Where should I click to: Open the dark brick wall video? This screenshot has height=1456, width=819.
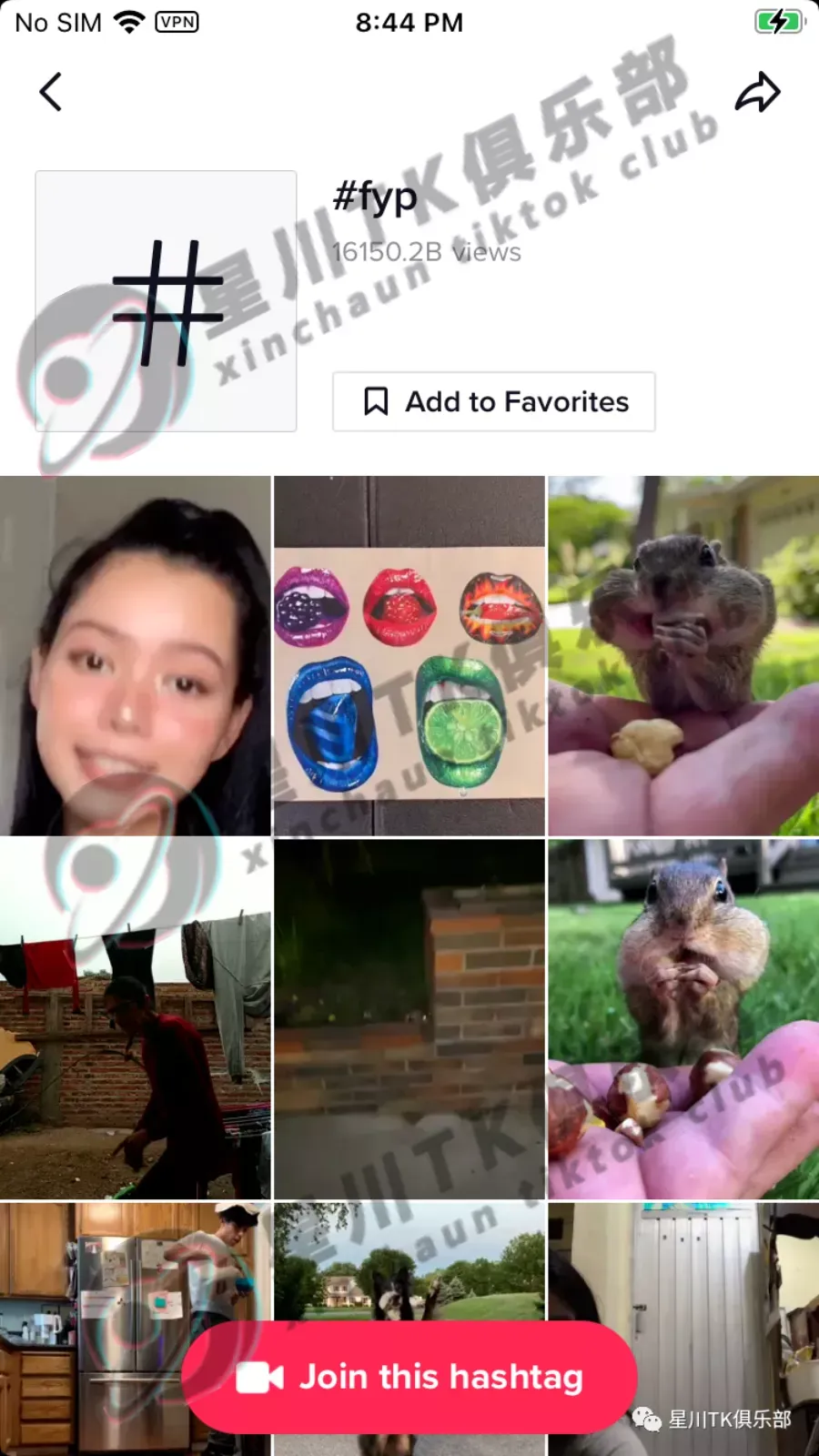[409, 1019]
